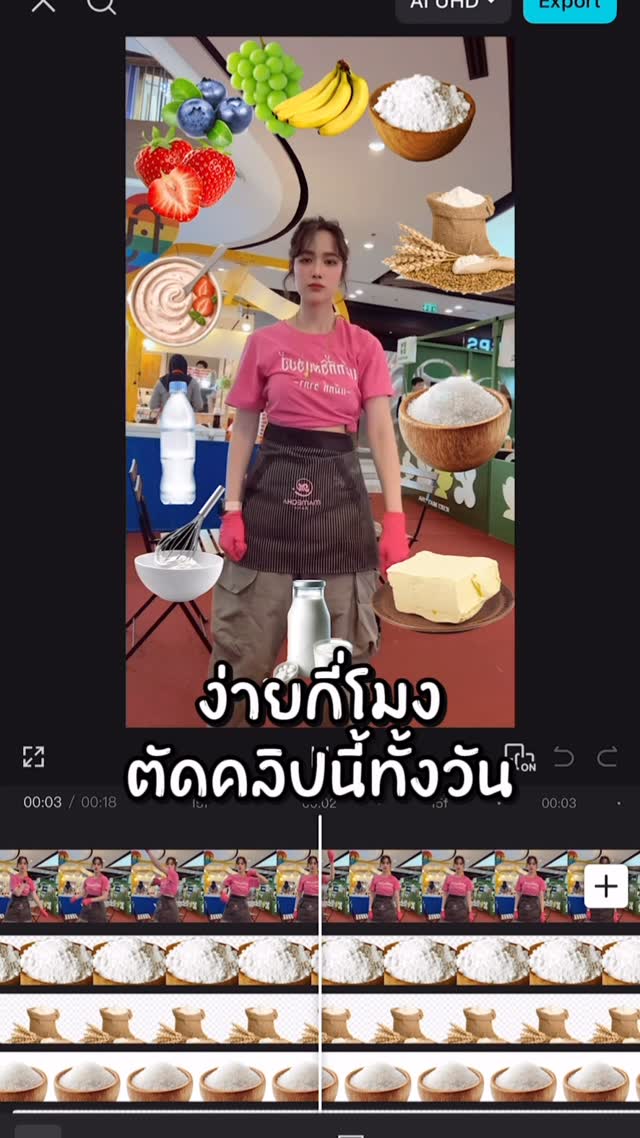Select the main video clip in the timeline
Viewport: 640px width, 1138px height.
tap(160, 886)
